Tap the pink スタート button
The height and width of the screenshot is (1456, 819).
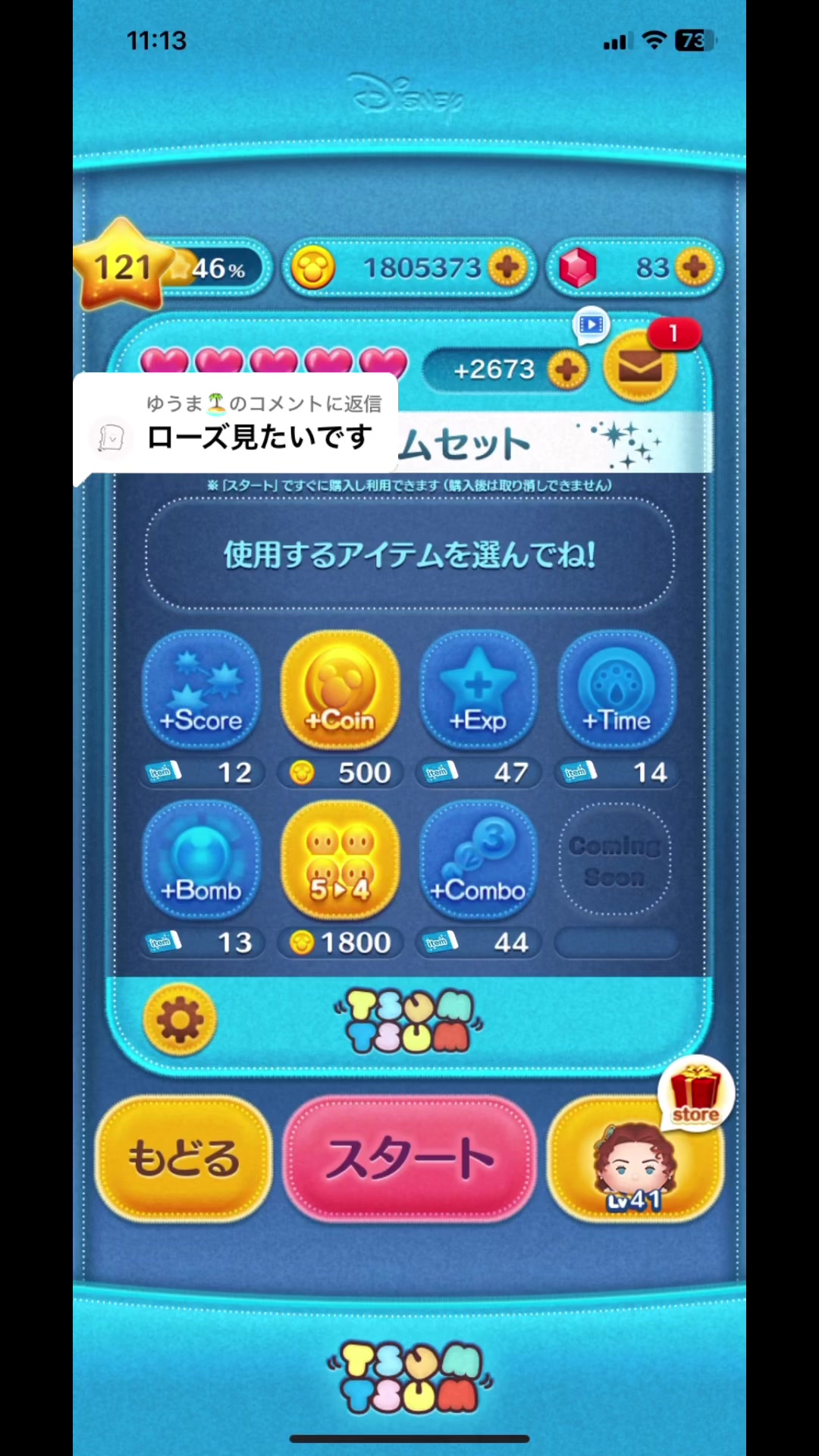click(409, 1158)
